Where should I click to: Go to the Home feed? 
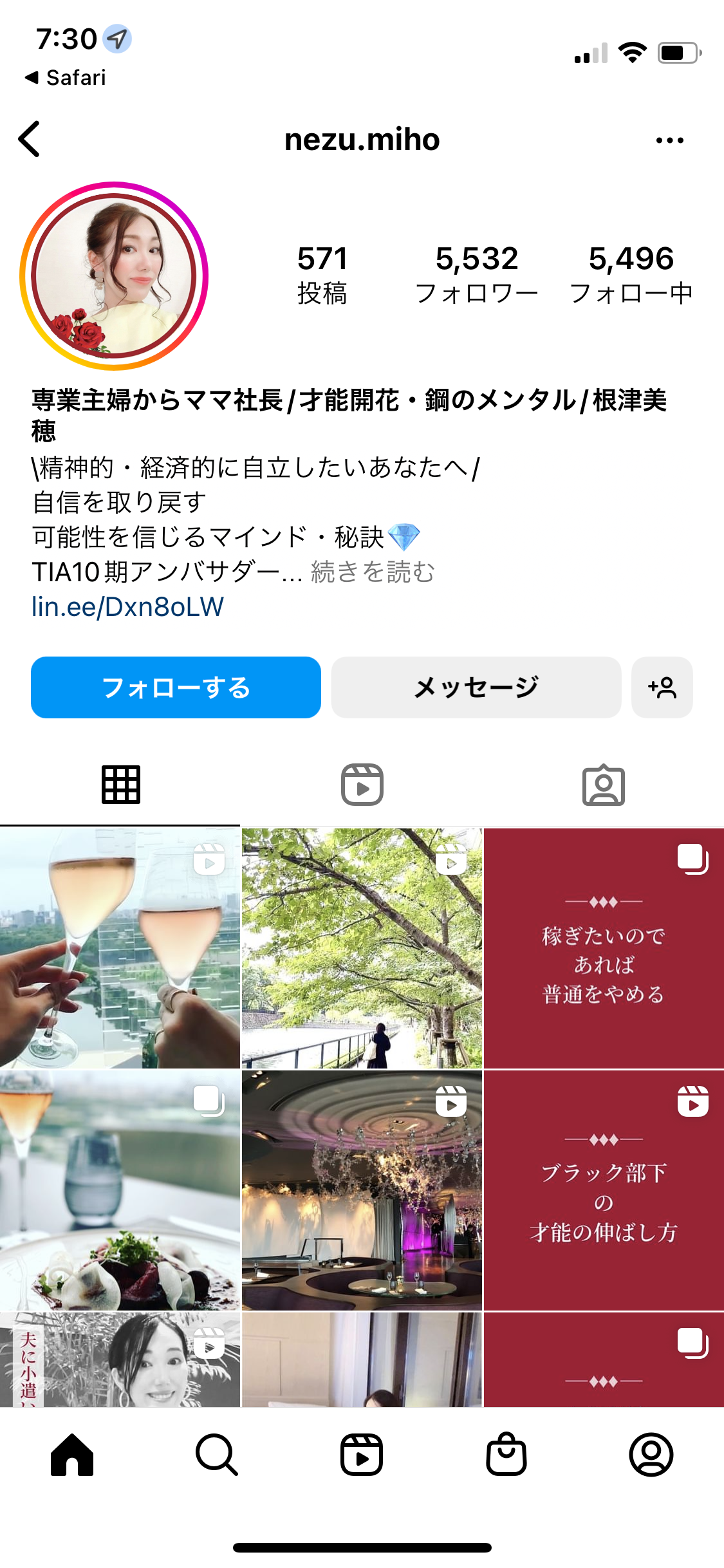coord(72,1455)
